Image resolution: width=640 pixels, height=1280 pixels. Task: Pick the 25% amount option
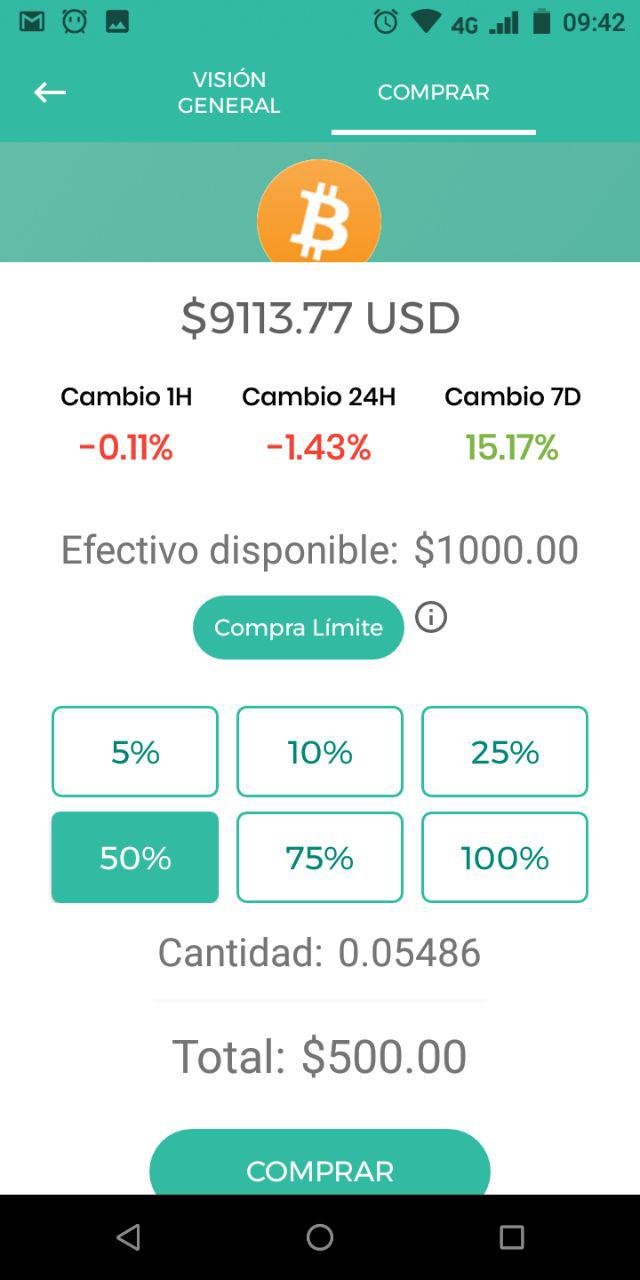pos(505,752)
